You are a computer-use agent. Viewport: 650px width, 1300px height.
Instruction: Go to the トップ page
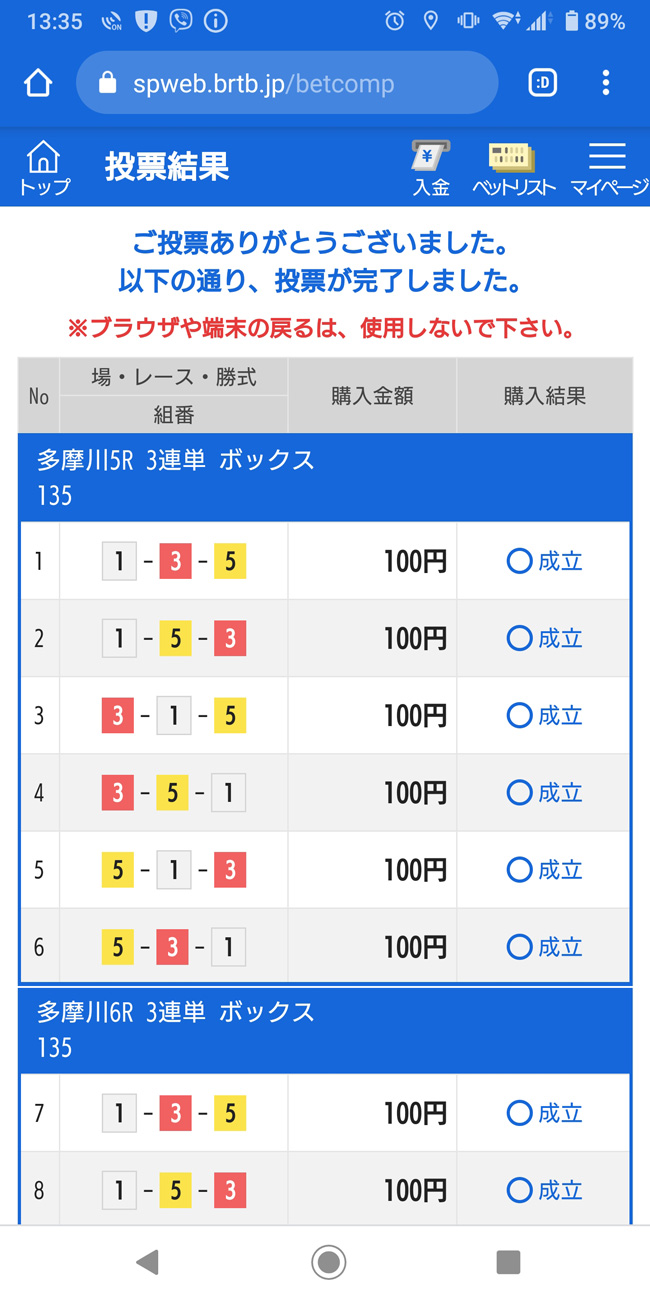tap(44, 168)
